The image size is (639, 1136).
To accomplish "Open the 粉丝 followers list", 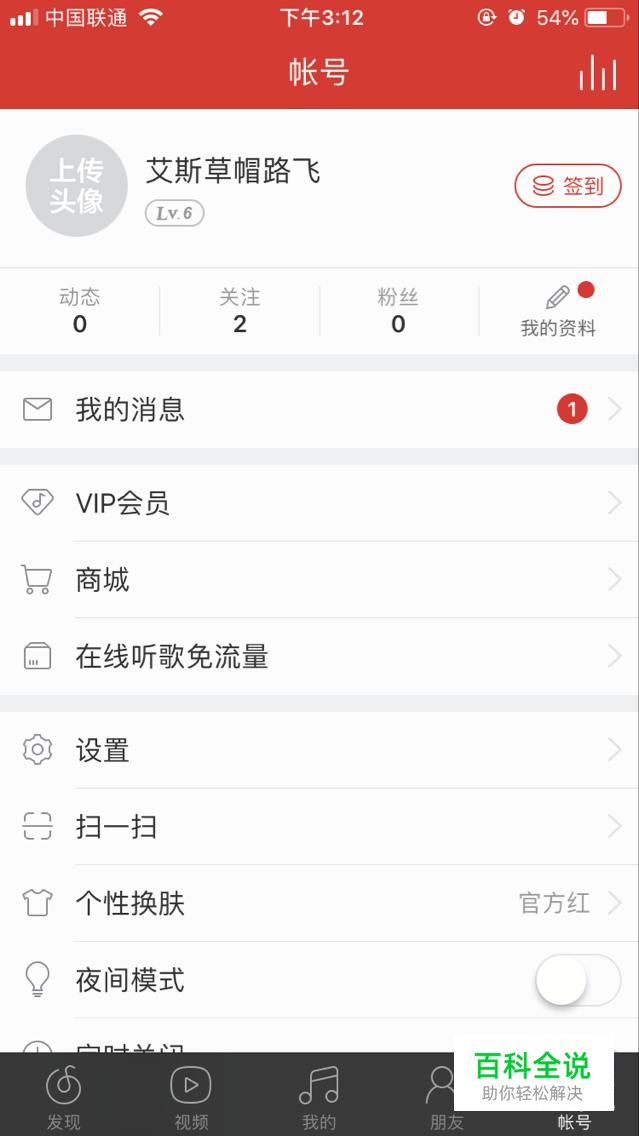I will pyautogui.click(x=398, y=310).
